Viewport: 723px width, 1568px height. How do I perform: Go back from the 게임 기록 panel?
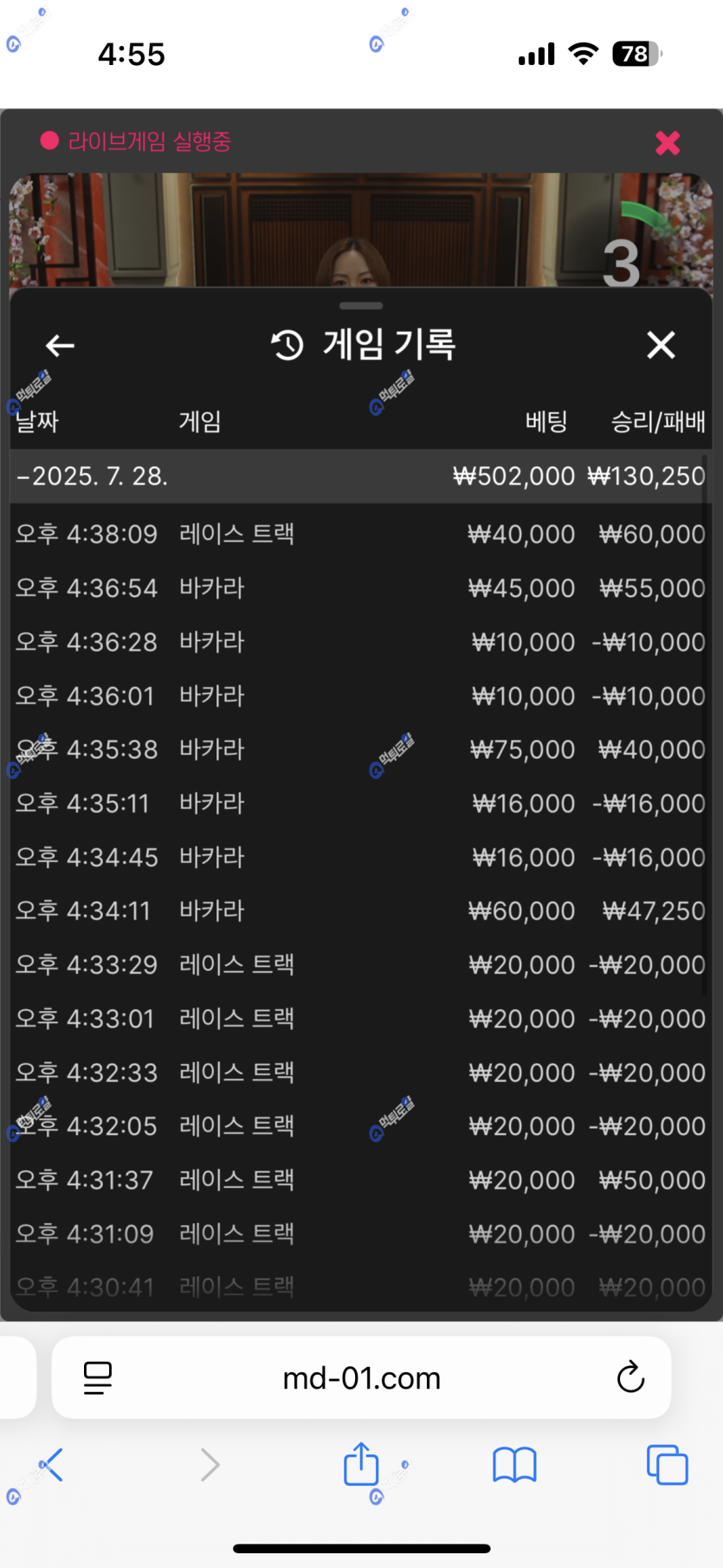point(60,346)
